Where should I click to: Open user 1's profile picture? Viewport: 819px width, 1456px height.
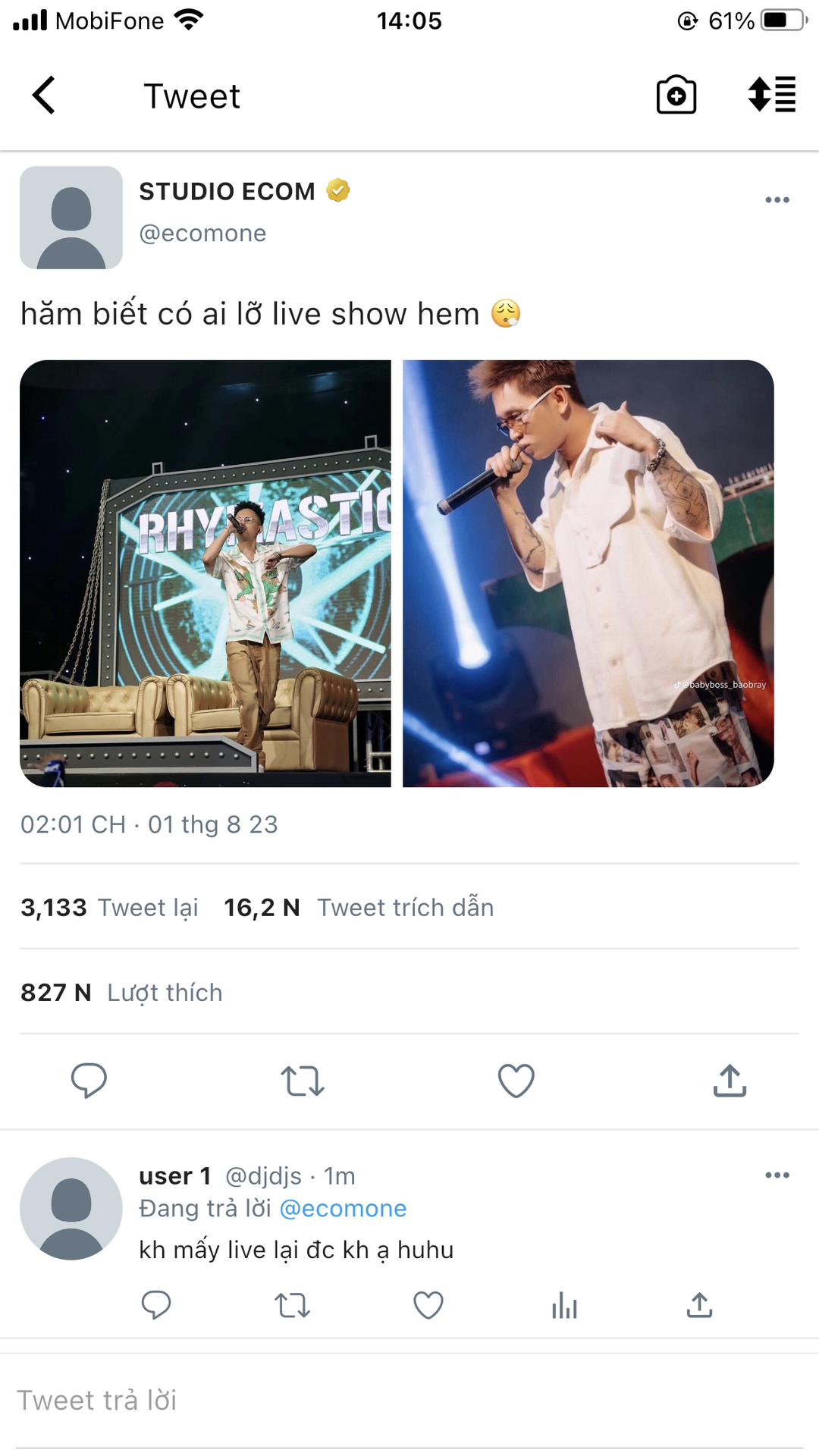pyautogui.click(x=71, y=1208)
